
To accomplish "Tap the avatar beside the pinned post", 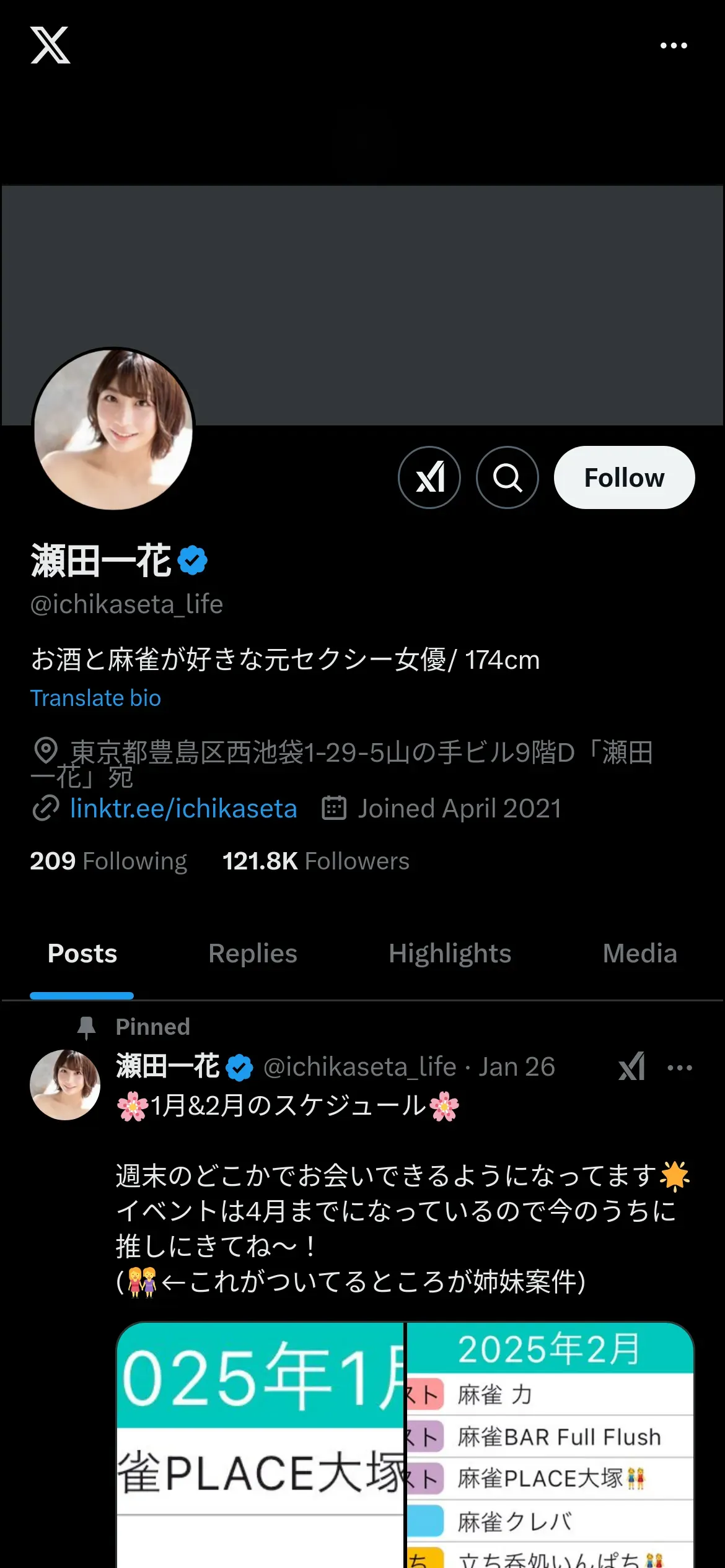I will [x=65, y=1084].
